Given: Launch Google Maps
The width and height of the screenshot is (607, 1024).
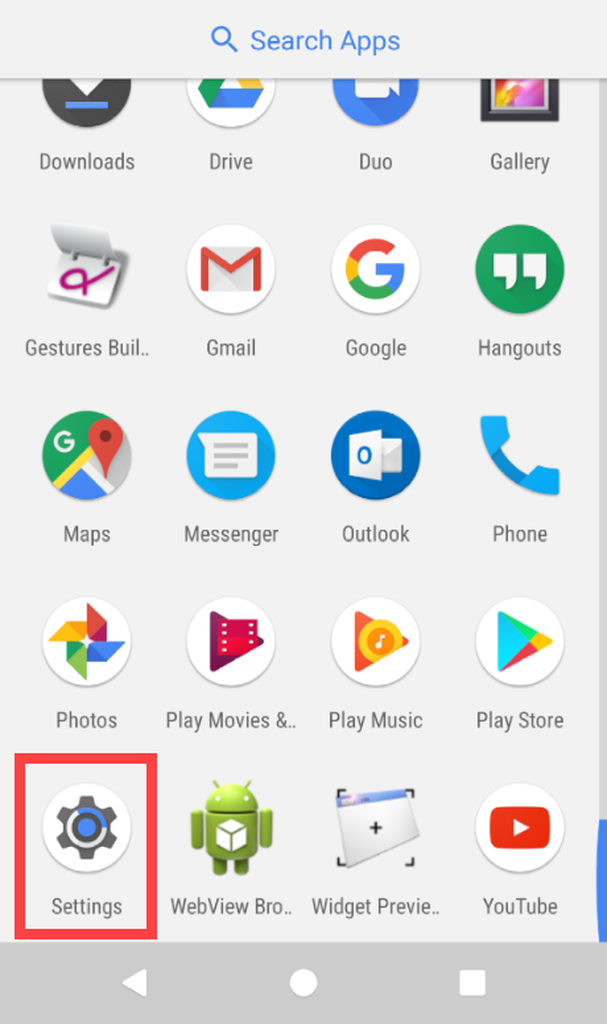Looking at the screenshot, I should click(87, 456).
